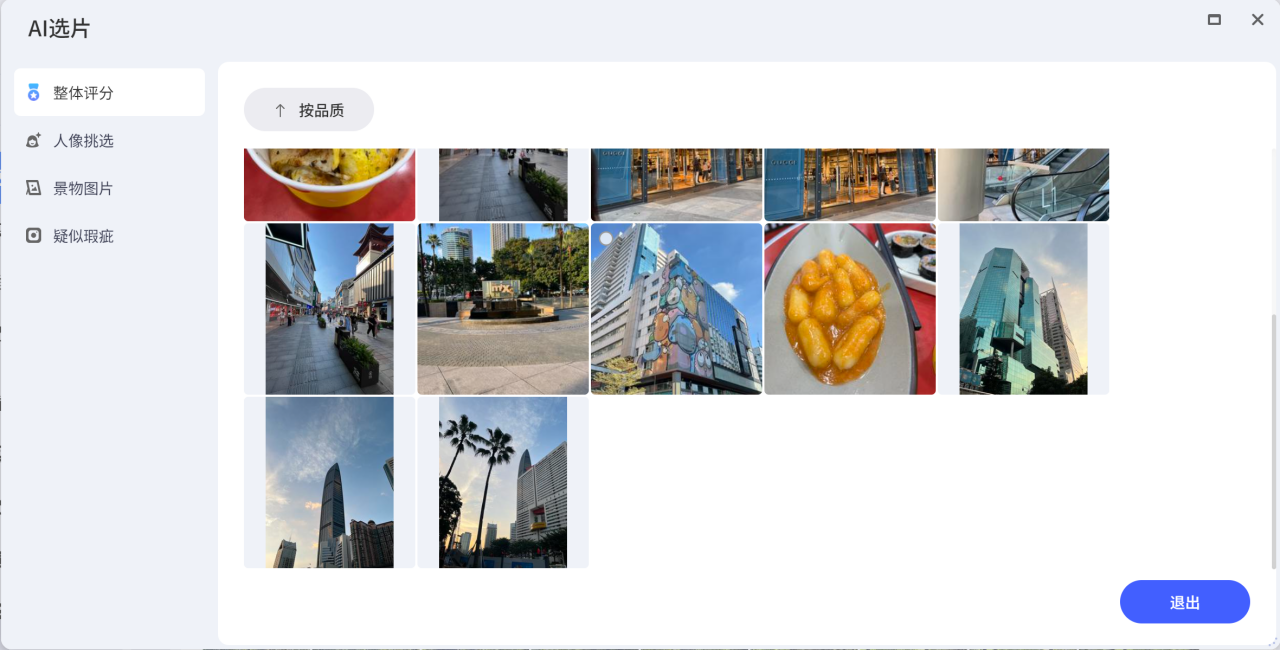Select the 整体评分 category
This screenshot has width=1280, height=650.
click(x=109, y=93)
